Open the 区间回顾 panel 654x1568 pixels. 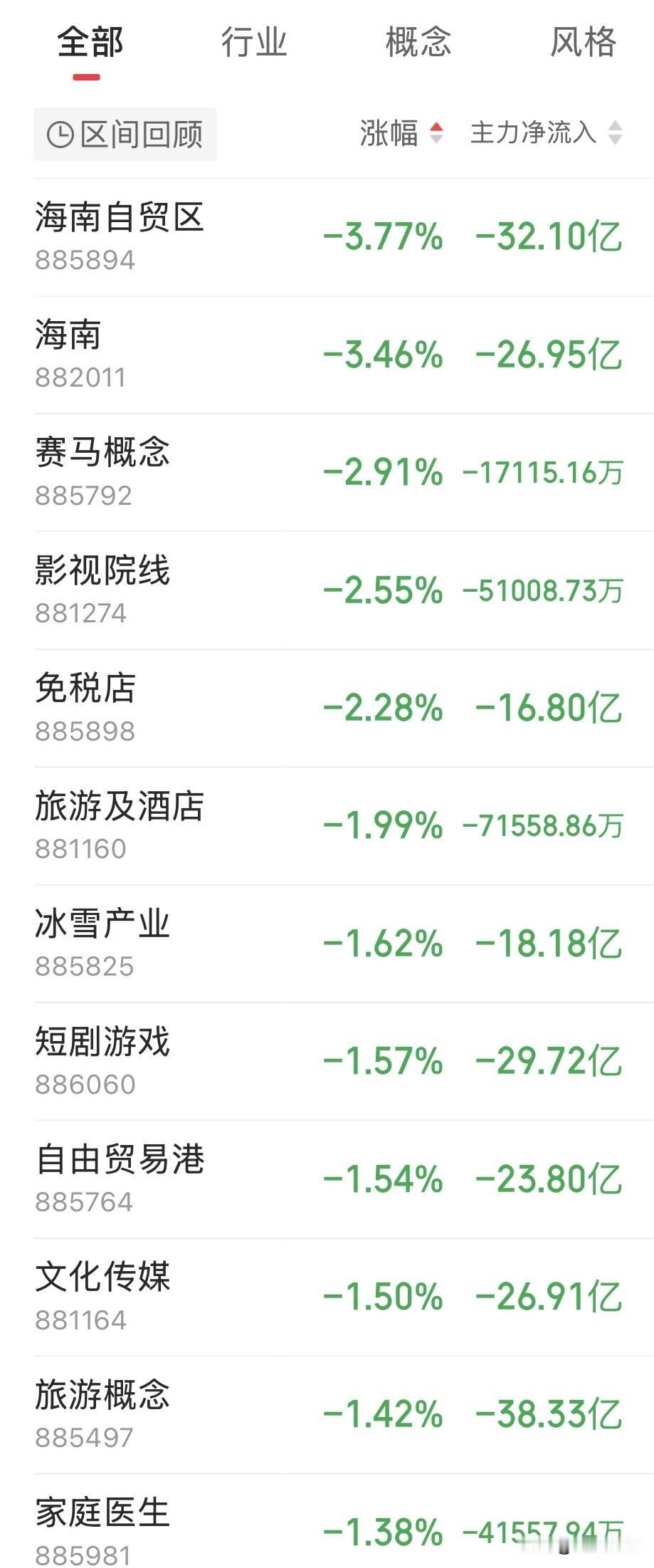(125, 133)
